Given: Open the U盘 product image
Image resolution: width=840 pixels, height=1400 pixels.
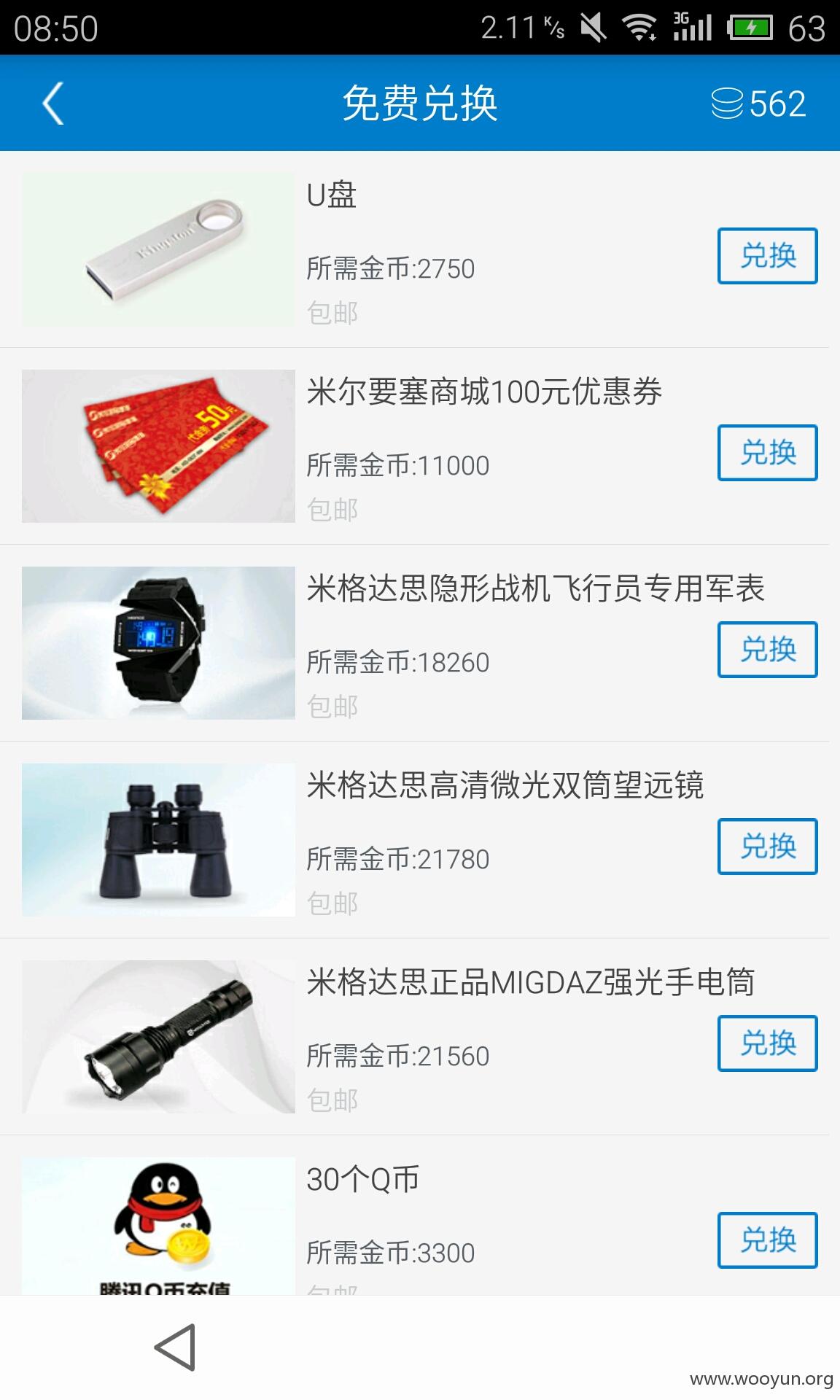Looking at the screenshot, I should 158,249.
